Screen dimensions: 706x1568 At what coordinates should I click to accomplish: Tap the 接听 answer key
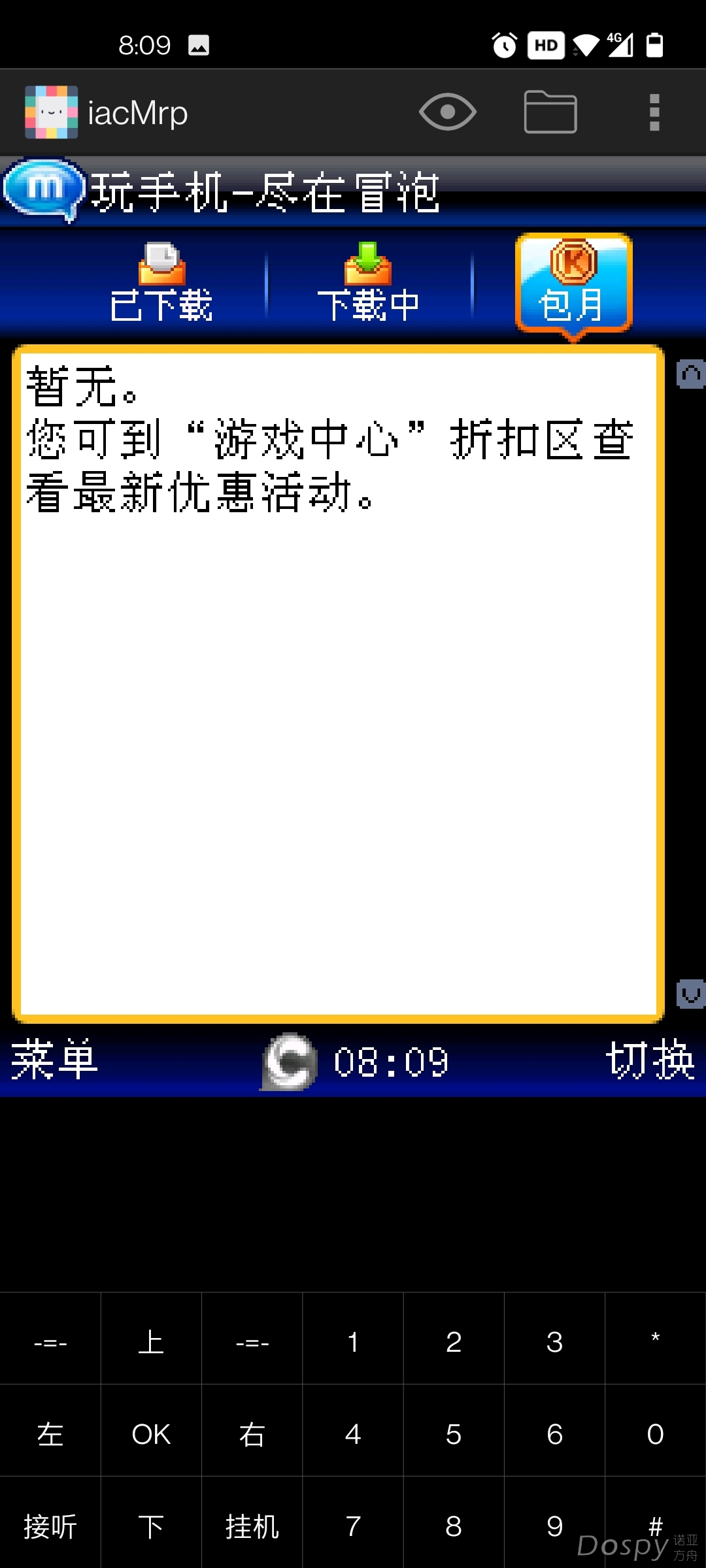[50, 1526]
